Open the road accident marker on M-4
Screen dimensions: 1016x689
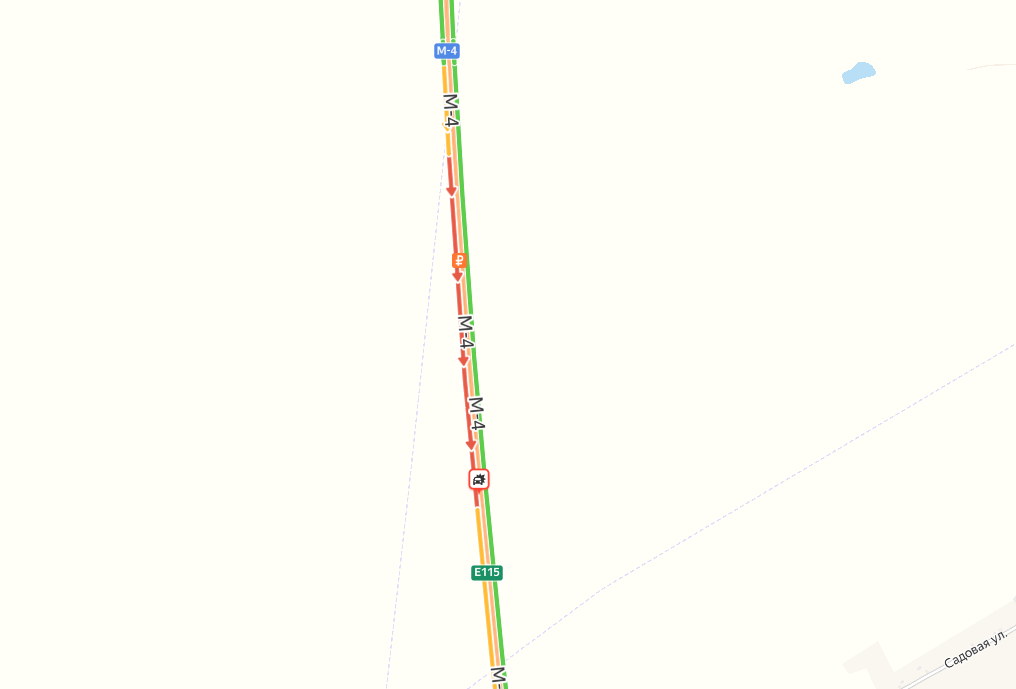(480, 479)
